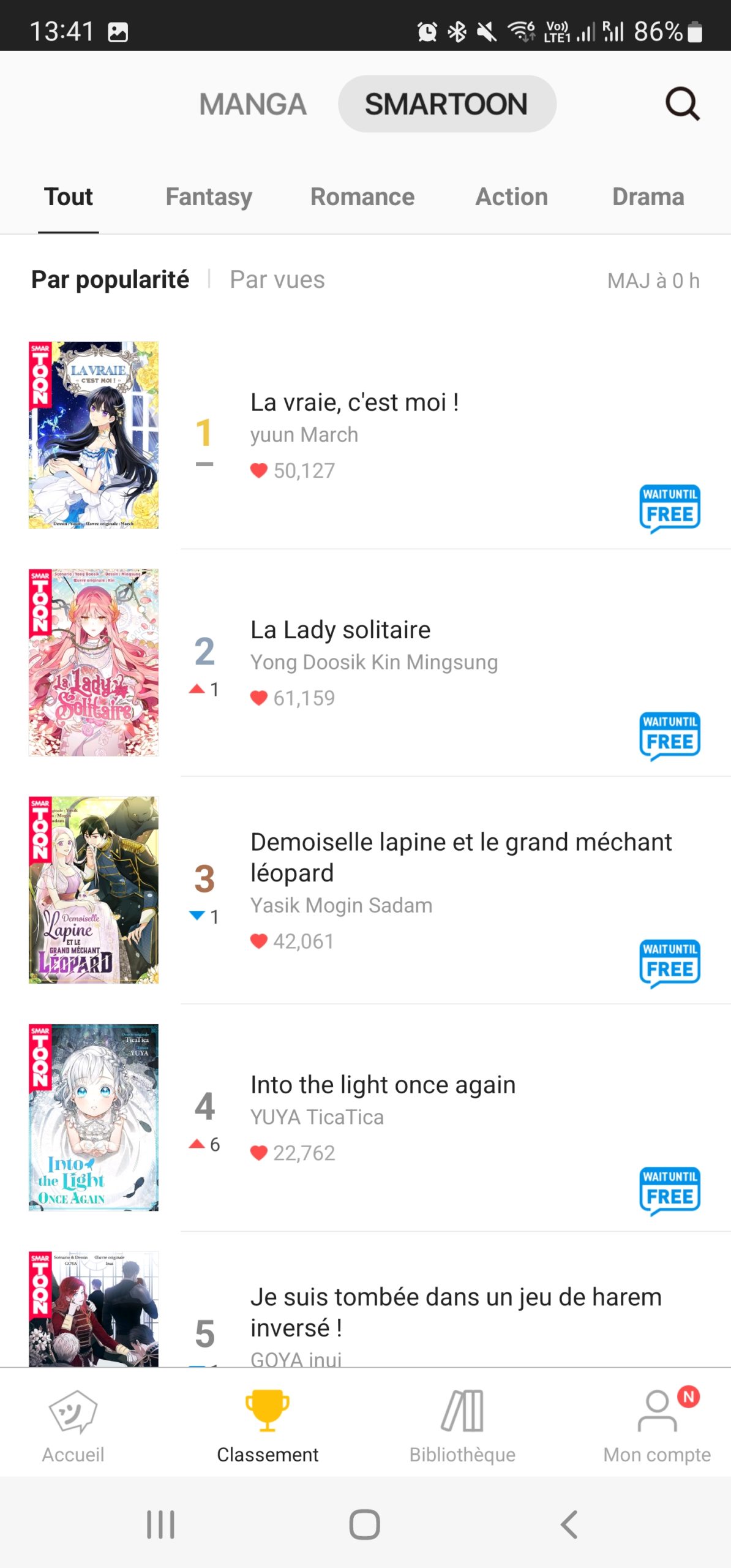Open Into the light once again
This screenshot has width=731, height=1568.
click(383, 1085)
